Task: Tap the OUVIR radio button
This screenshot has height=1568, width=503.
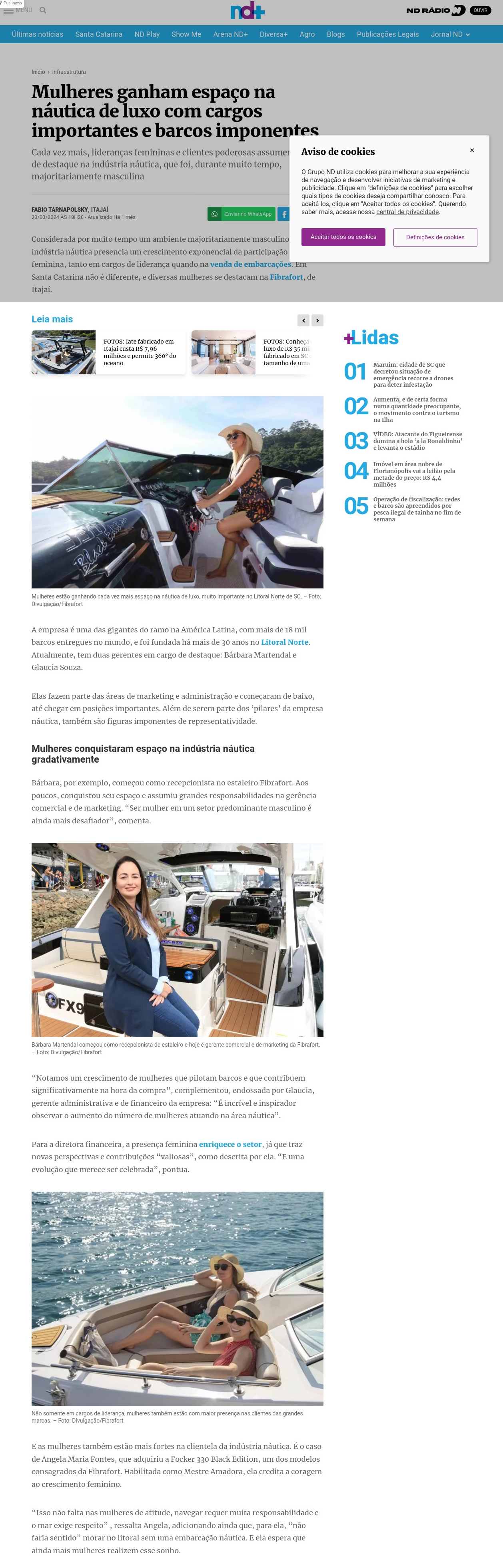Action: (x=480, y=10)
